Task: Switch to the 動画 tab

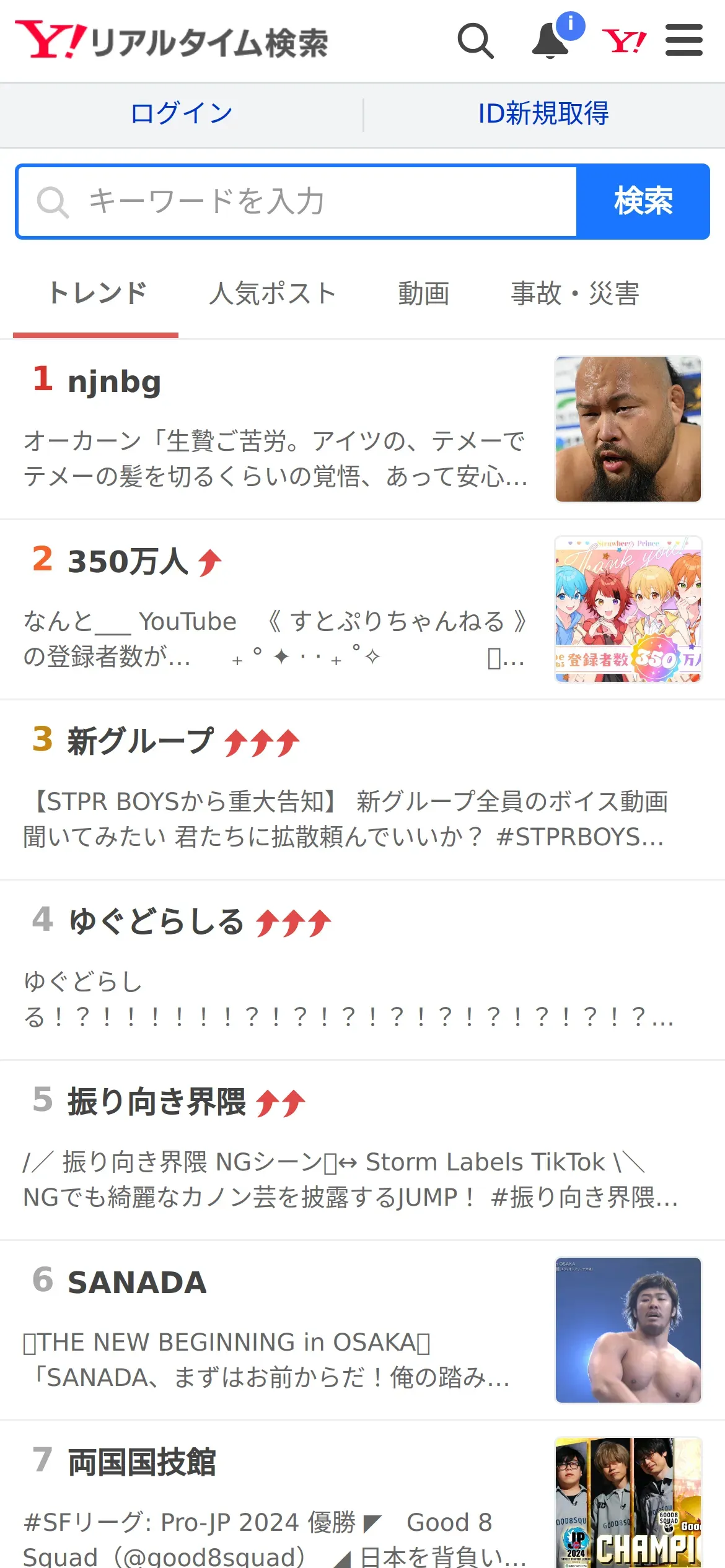Action: tap(423, 294)
